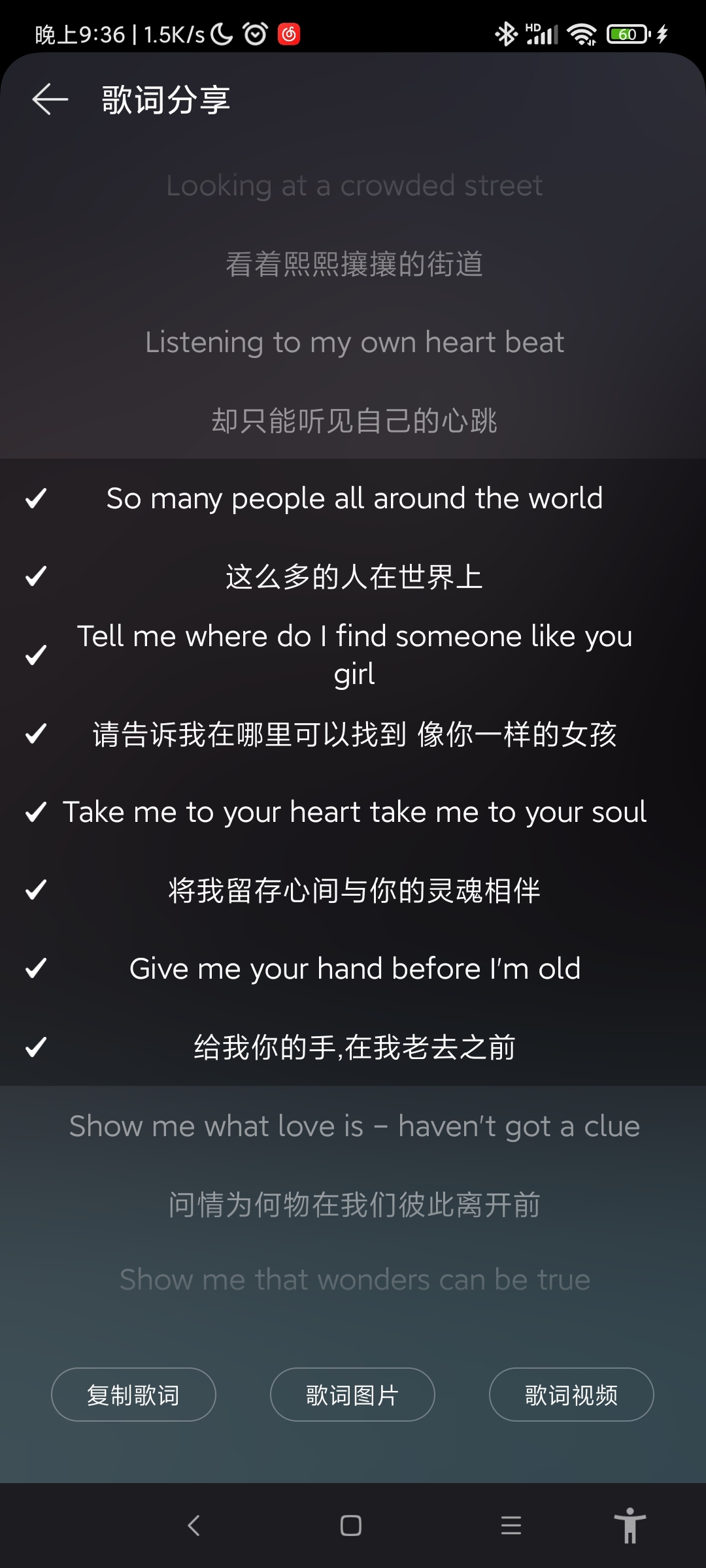This screenshot has height=1568, width=706.
Task: Tap the 复制歌词 button to copy lyrics
Action: (133, 1395)
